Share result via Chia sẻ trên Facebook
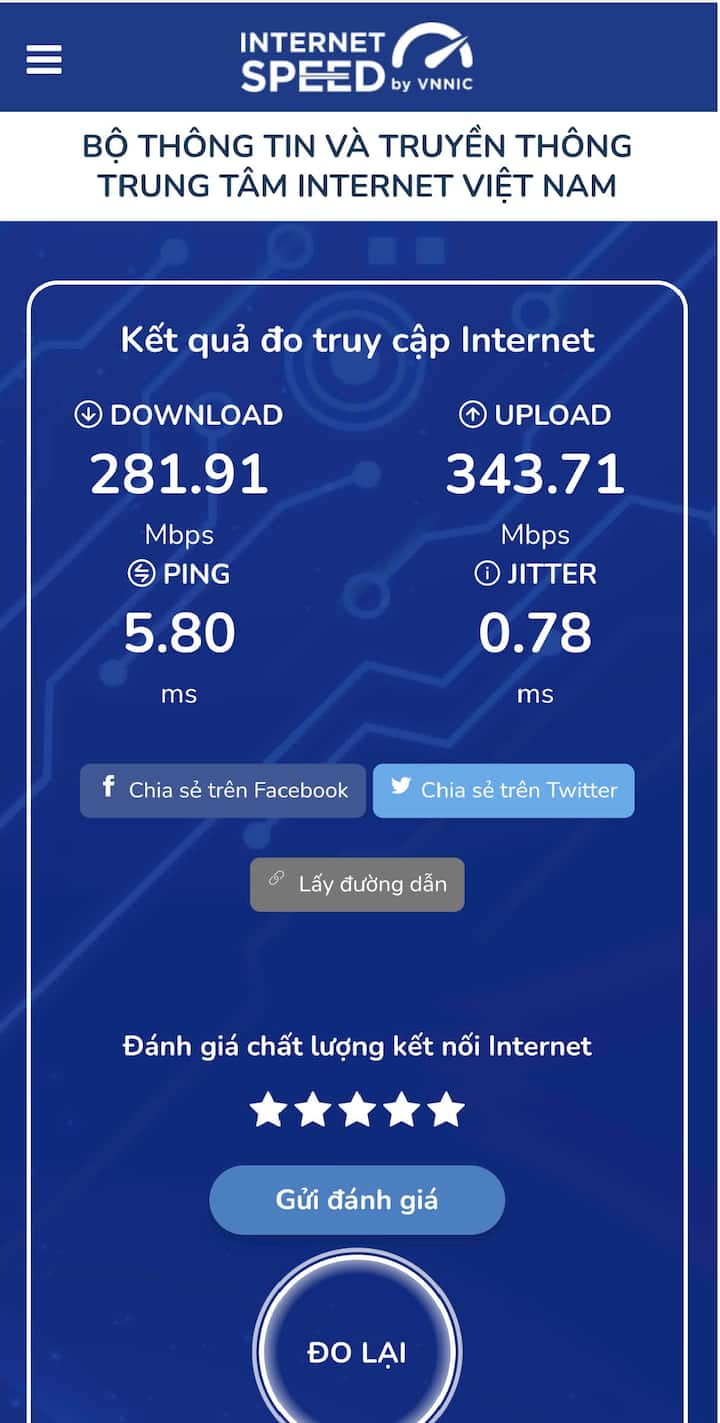 (x=223, y=790)
